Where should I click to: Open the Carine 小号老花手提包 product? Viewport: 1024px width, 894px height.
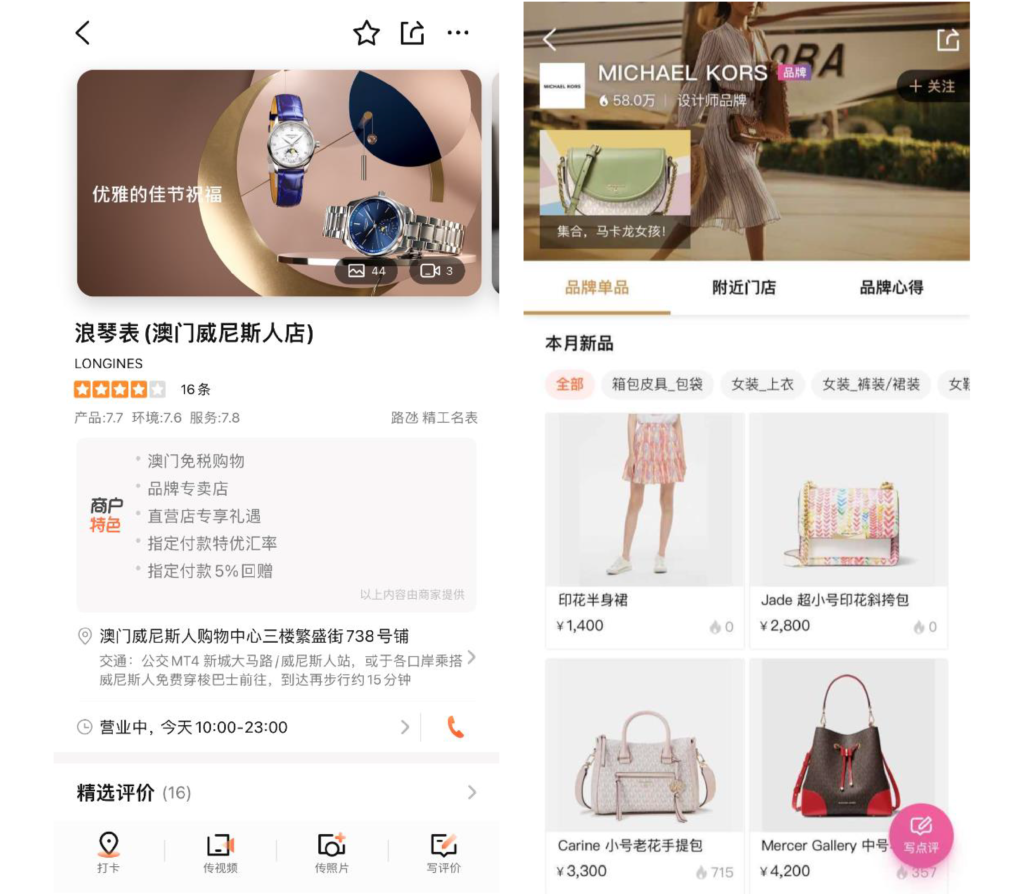[x=644, y=770]
